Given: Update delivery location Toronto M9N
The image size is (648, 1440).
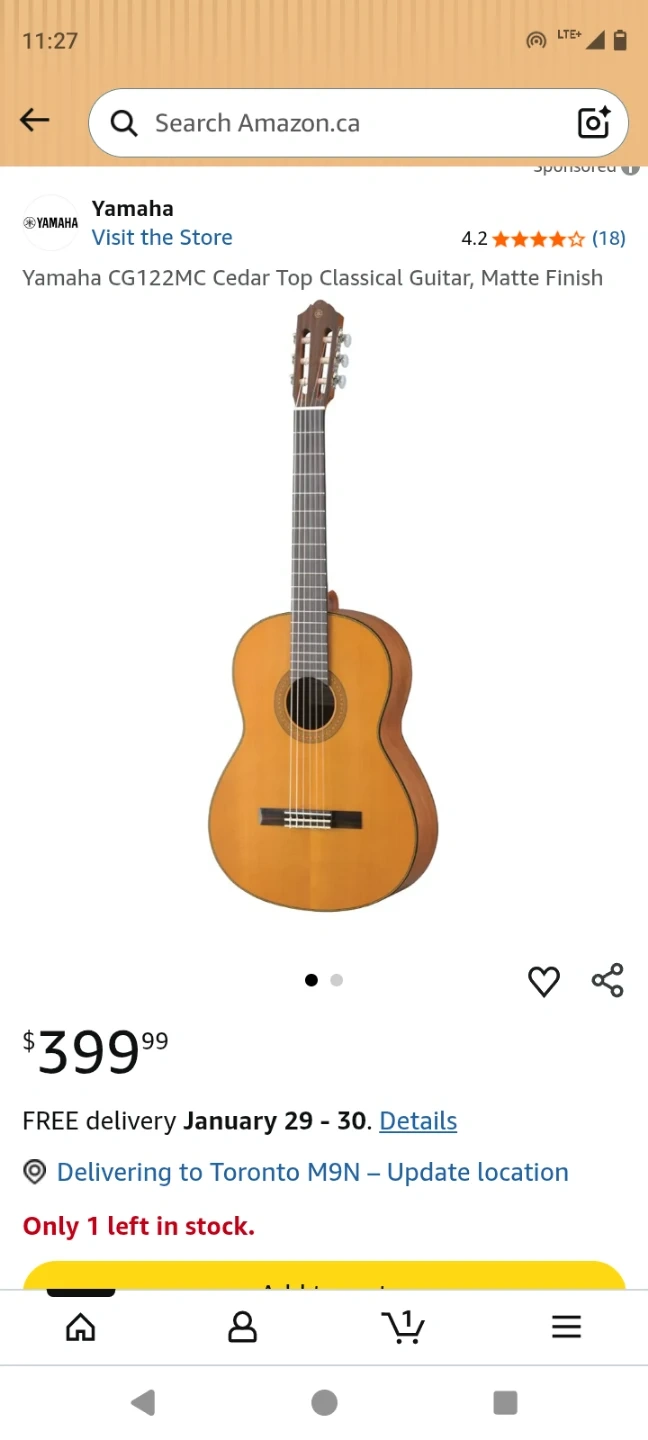Looking at the screenshot, I should pos(312,1172).
